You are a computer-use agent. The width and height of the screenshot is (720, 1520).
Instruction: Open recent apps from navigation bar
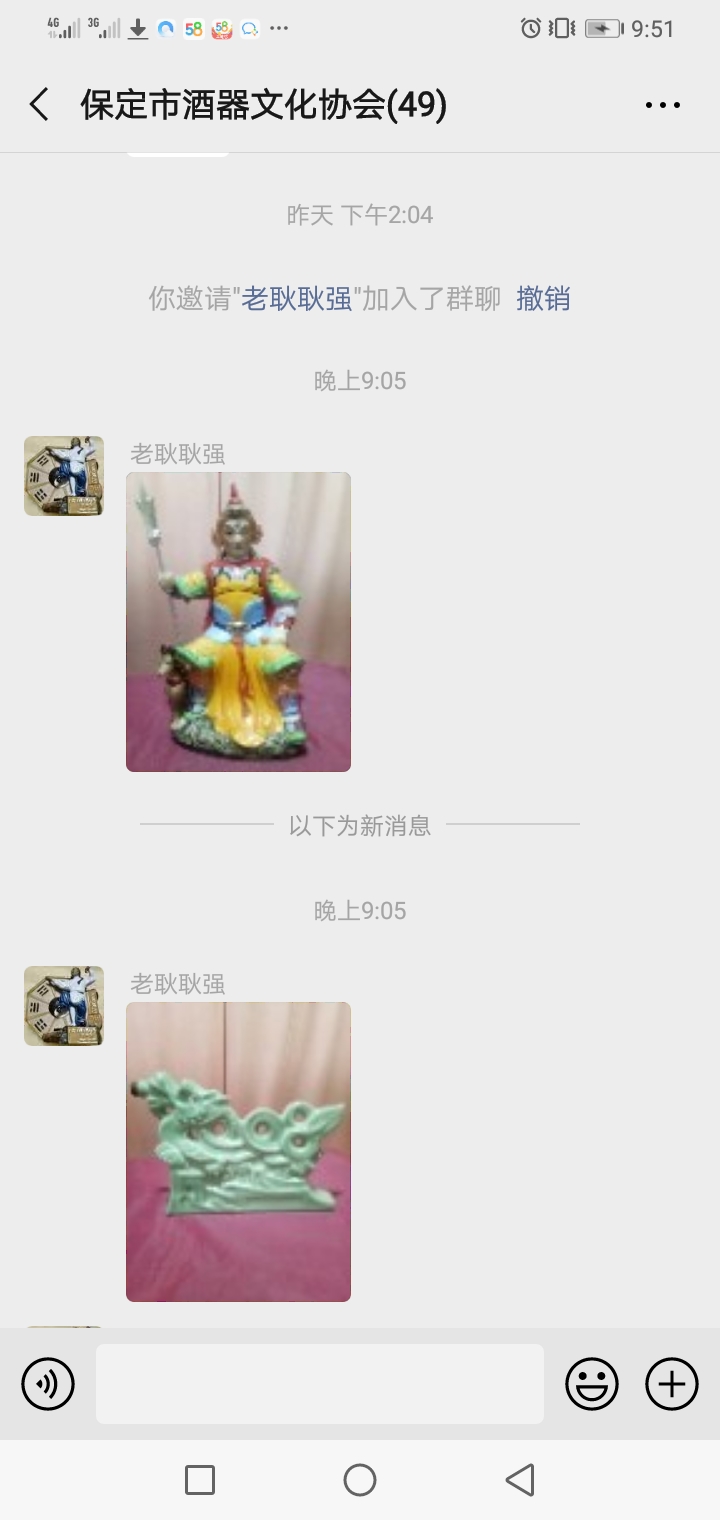pos(200,1480)
